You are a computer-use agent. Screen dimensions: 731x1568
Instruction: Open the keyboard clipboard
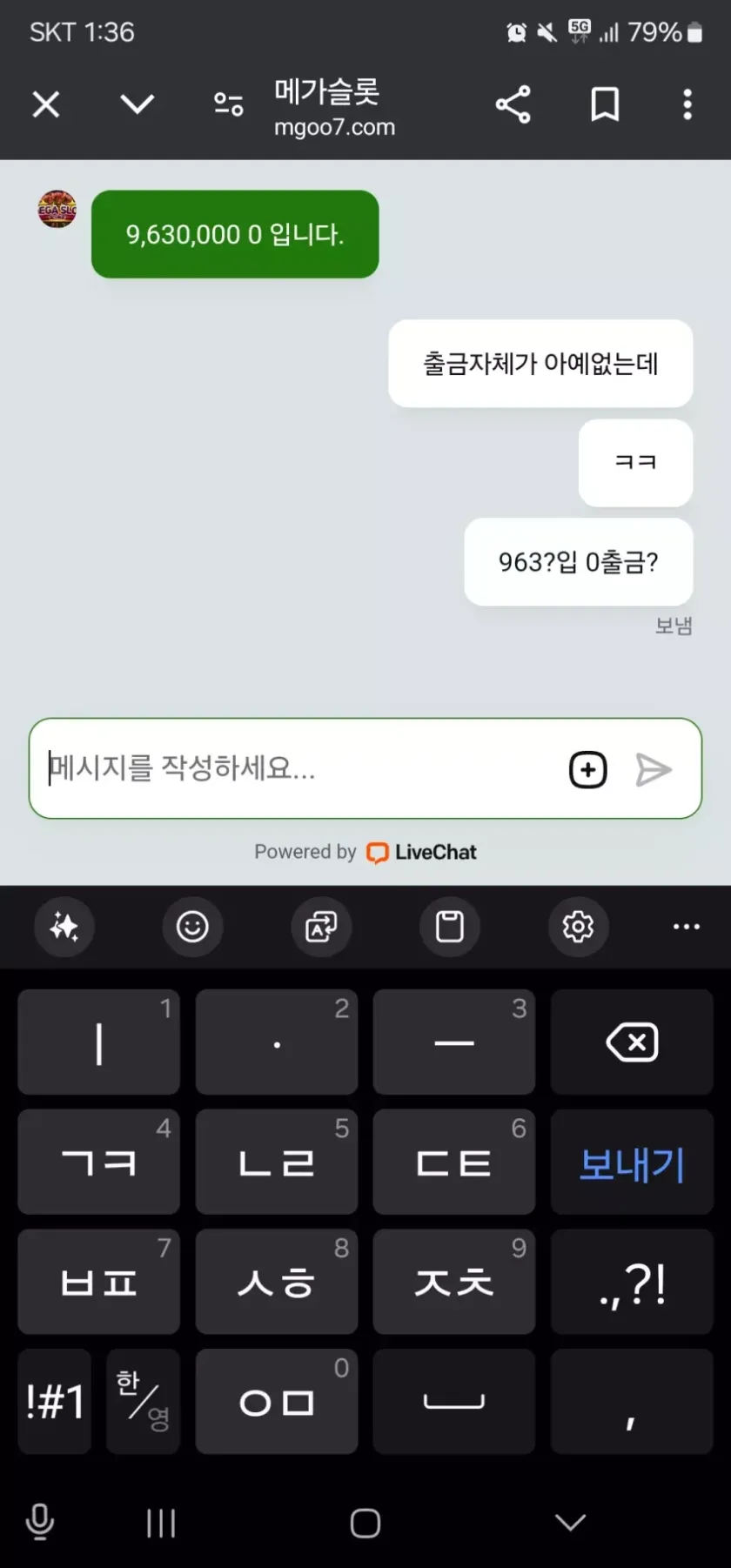[x=450, y=927]
